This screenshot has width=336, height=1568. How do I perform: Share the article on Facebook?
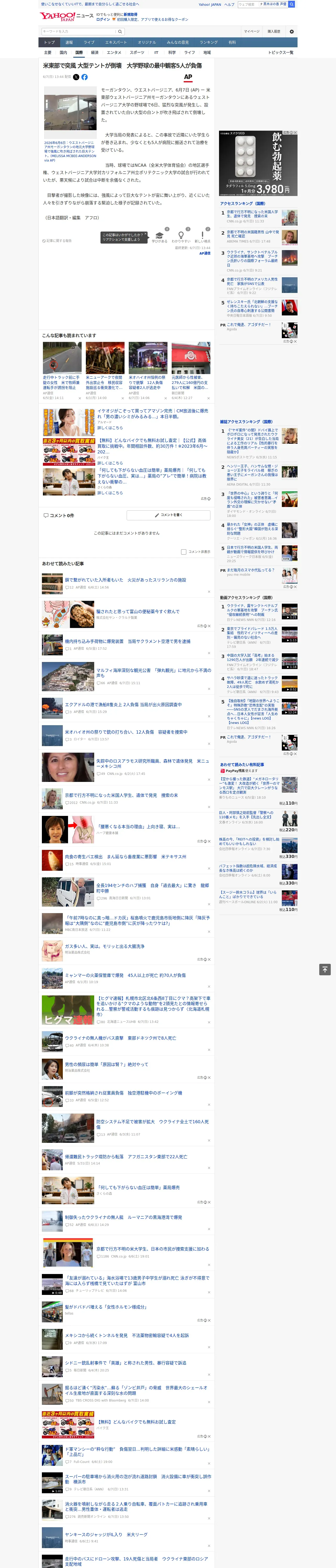[x=84, y=77]
